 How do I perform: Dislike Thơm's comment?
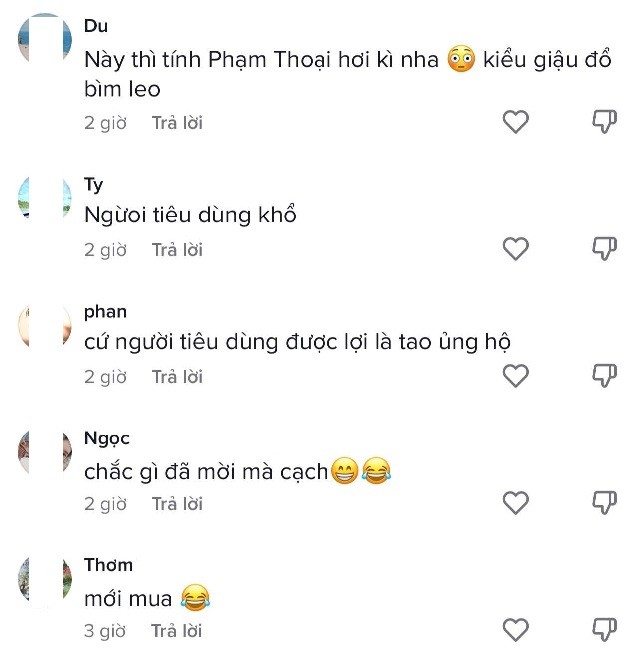point(604,630)
